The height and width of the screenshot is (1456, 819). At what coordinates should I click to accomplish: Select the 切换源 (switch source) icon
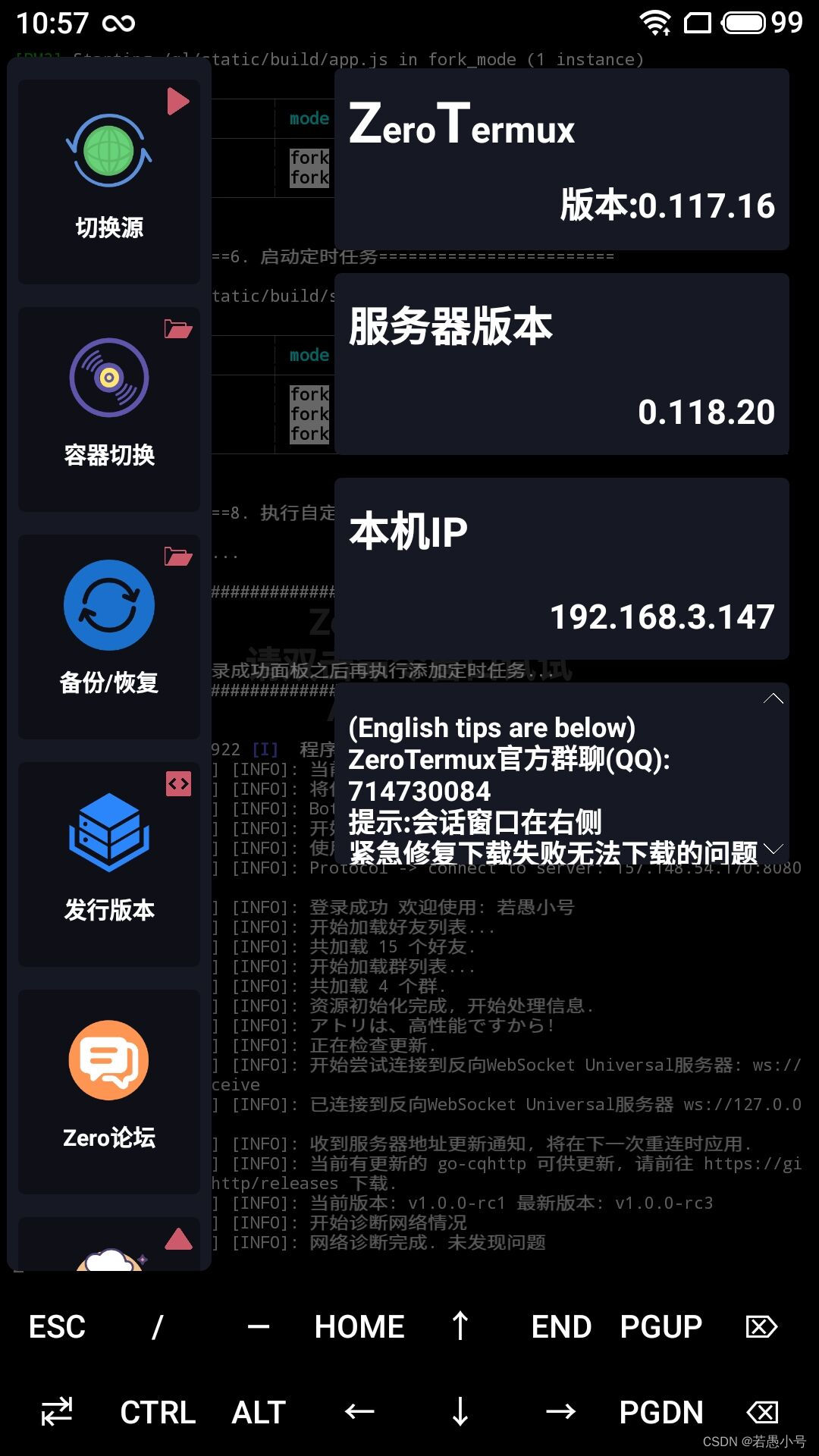point(108,152)
